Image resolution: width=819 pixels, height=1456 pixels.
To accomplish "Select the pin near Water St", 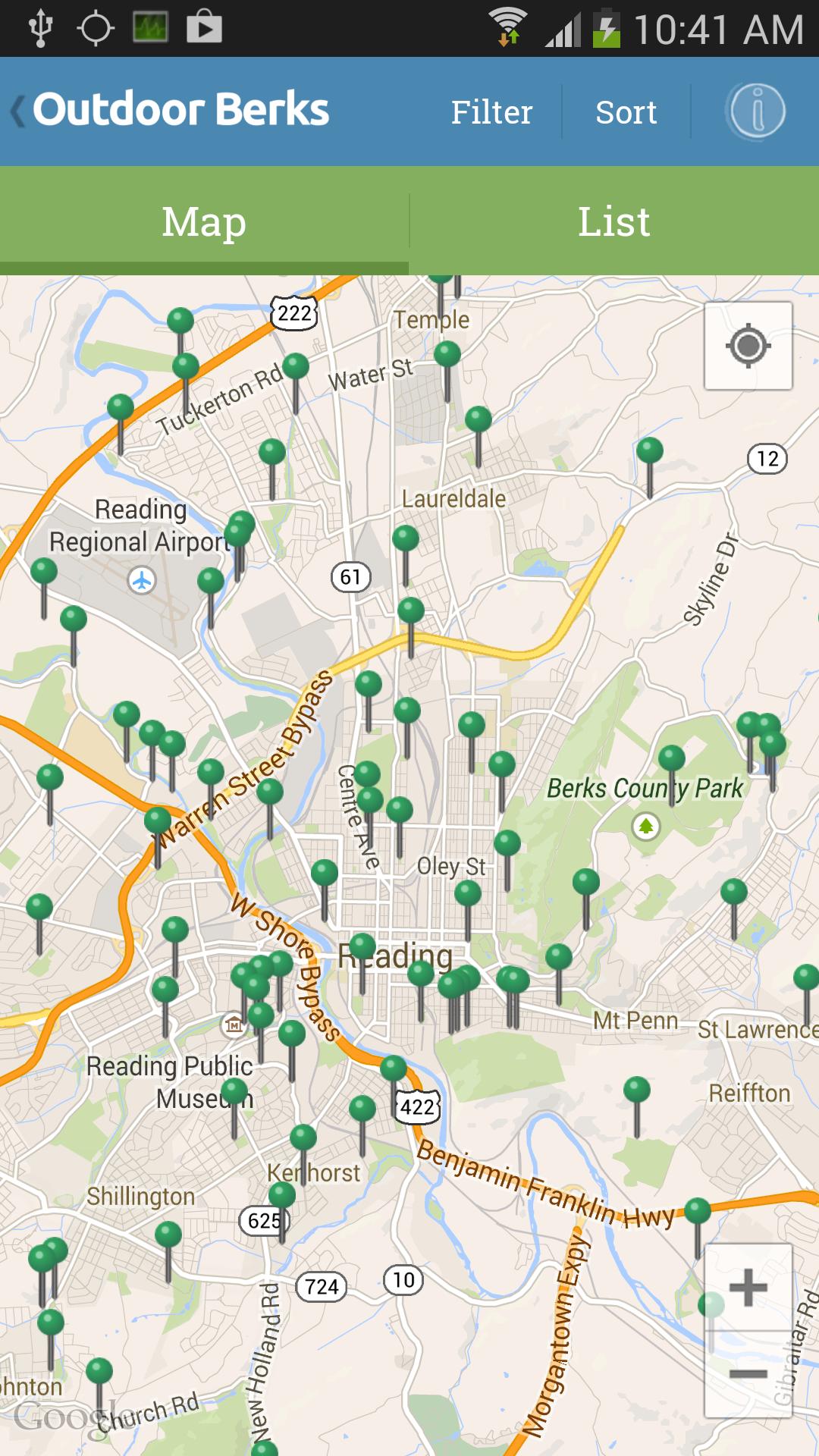I will point(447,354).
